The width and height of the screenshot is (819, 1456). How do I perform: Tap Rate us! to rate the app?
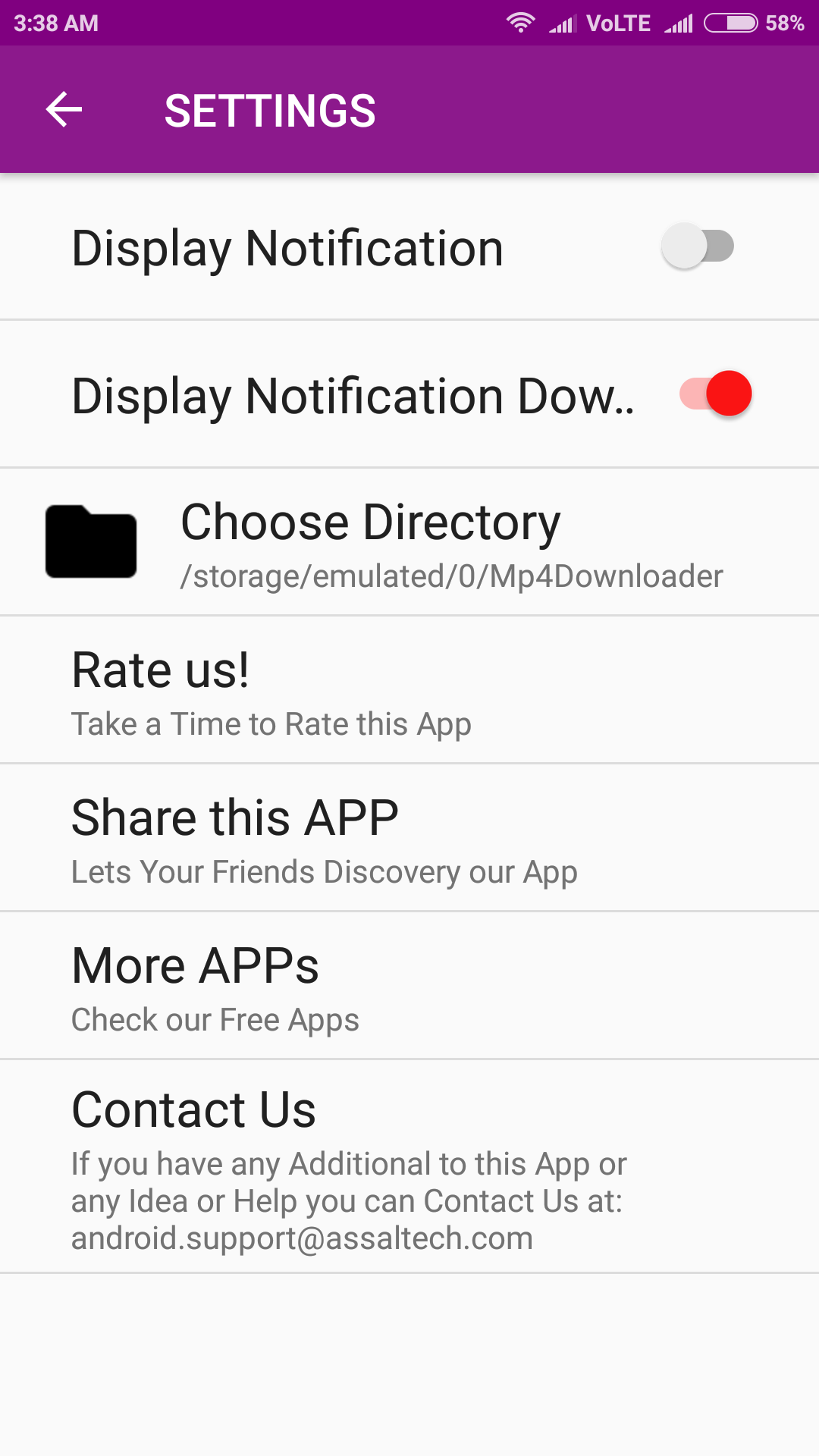pos(409,690)
